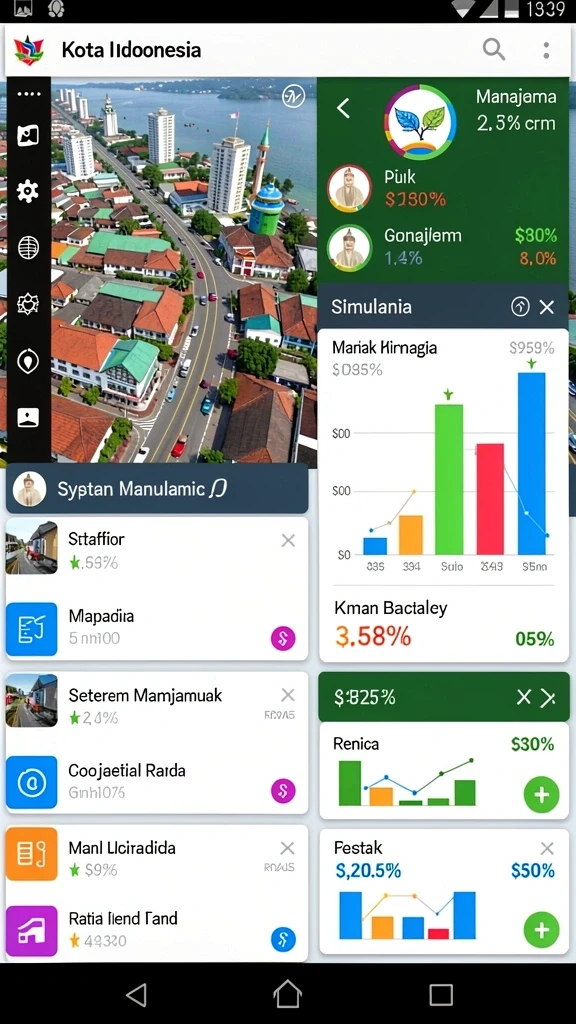
Task: Open the location pin in the sidebar
Action: tap(28, 361)
